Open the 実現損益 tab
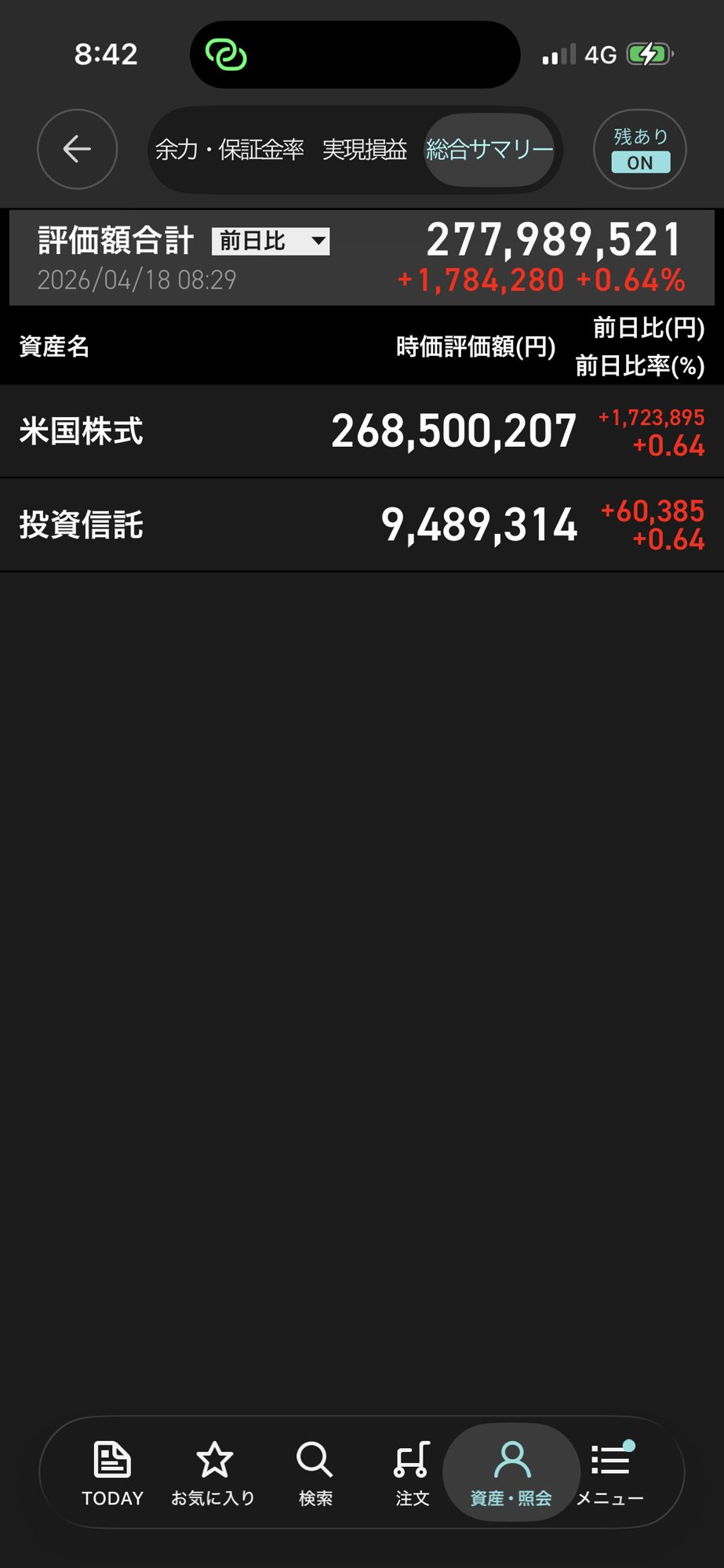Image resolution: width=724 pixels, height=1568 pixels. [x=365, y=149]
